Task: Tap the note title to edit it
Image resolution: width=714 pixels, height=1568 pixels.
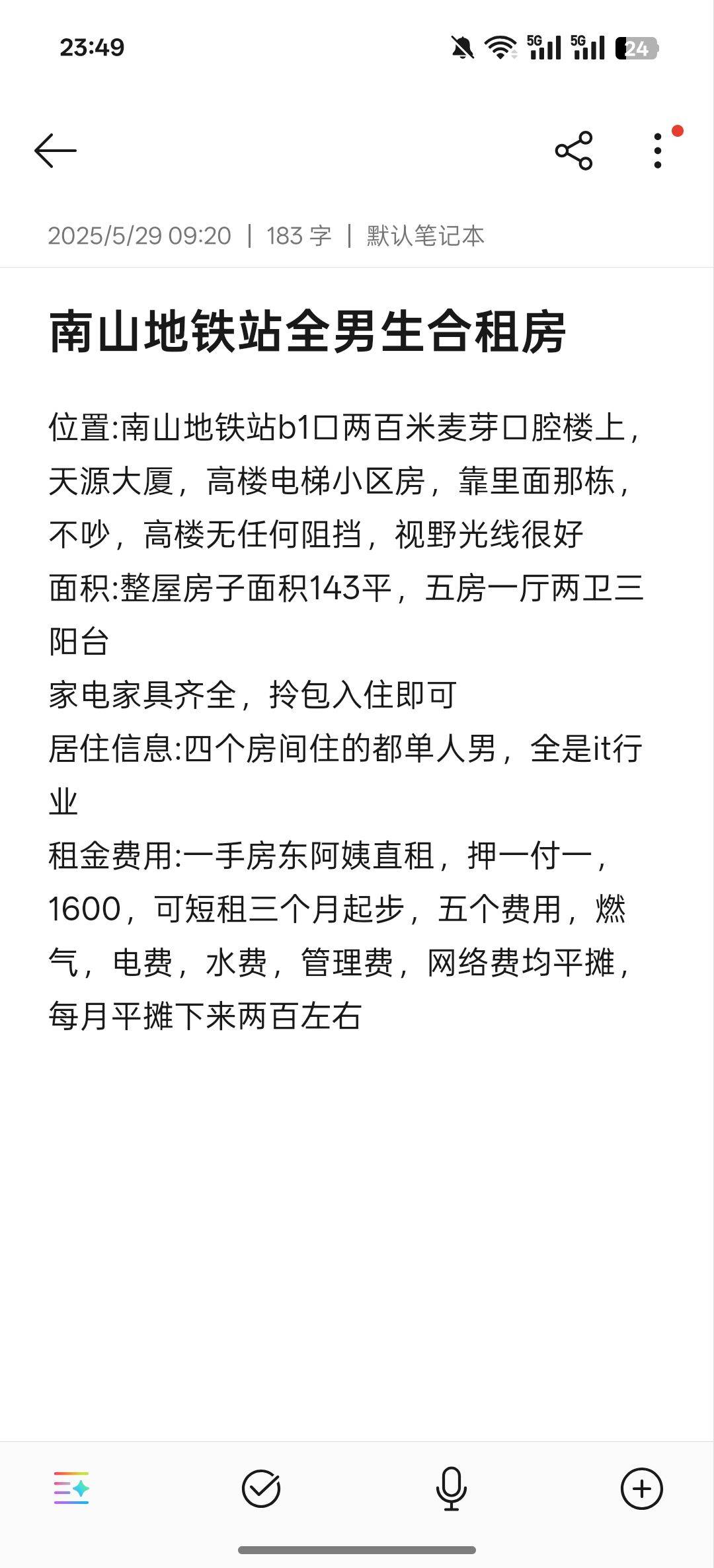Action: point(307,332)
